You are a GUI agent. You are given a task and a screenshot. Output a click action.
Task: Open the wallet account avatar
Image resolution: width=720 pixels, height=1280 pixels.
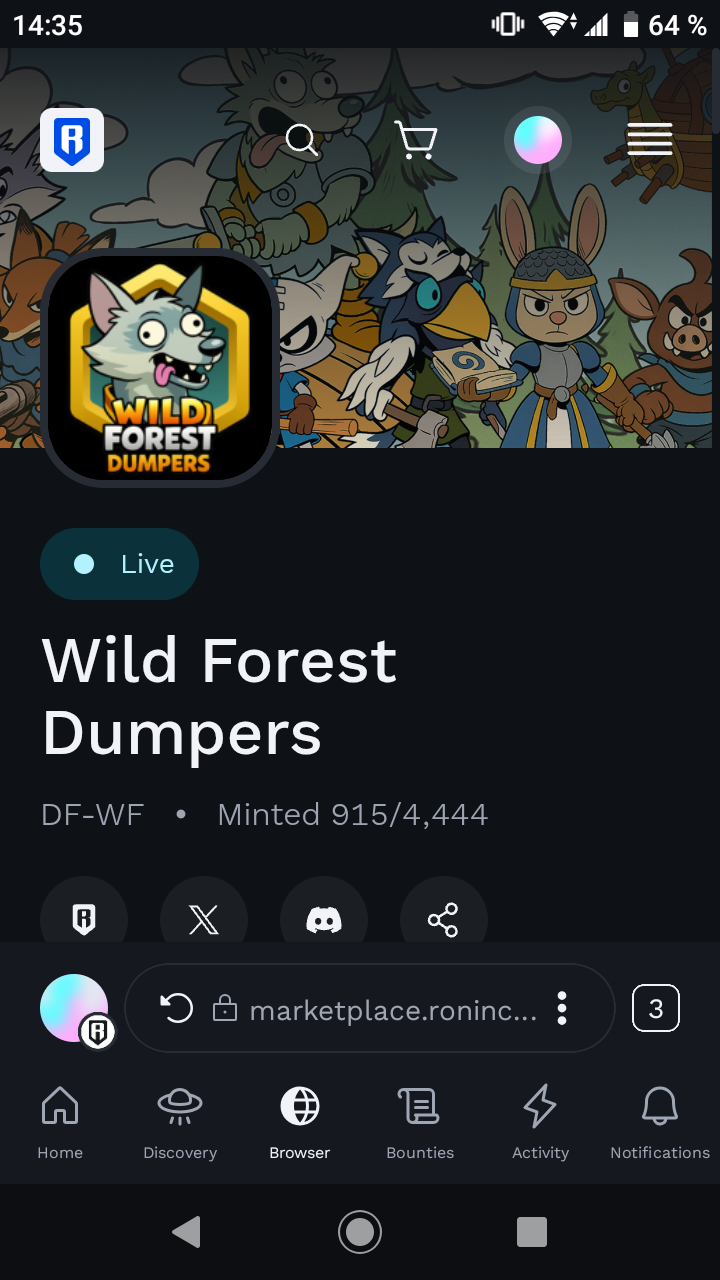coord(75,1009)
